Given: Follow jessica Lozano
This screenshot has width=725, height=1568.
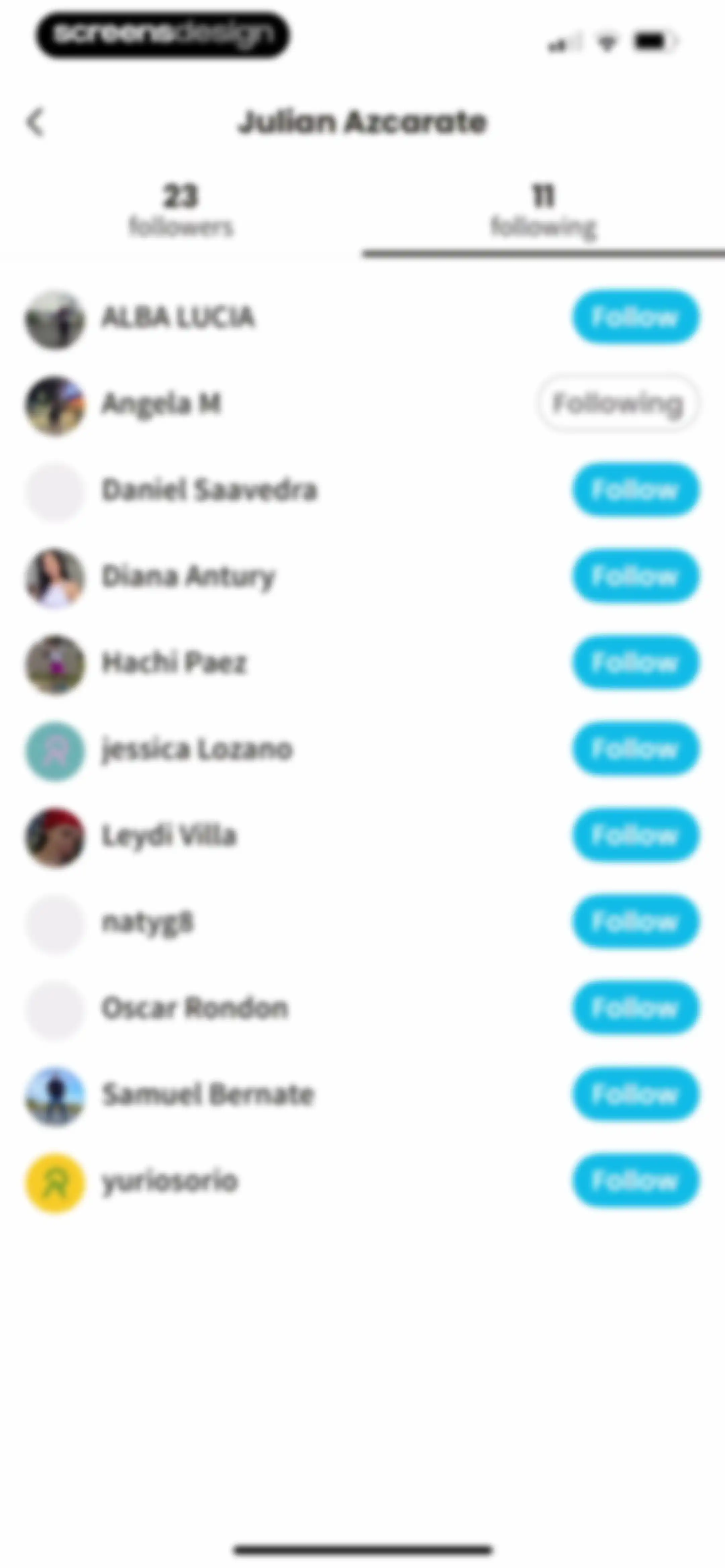Looking at the screenshot, I should click(635, 749).
